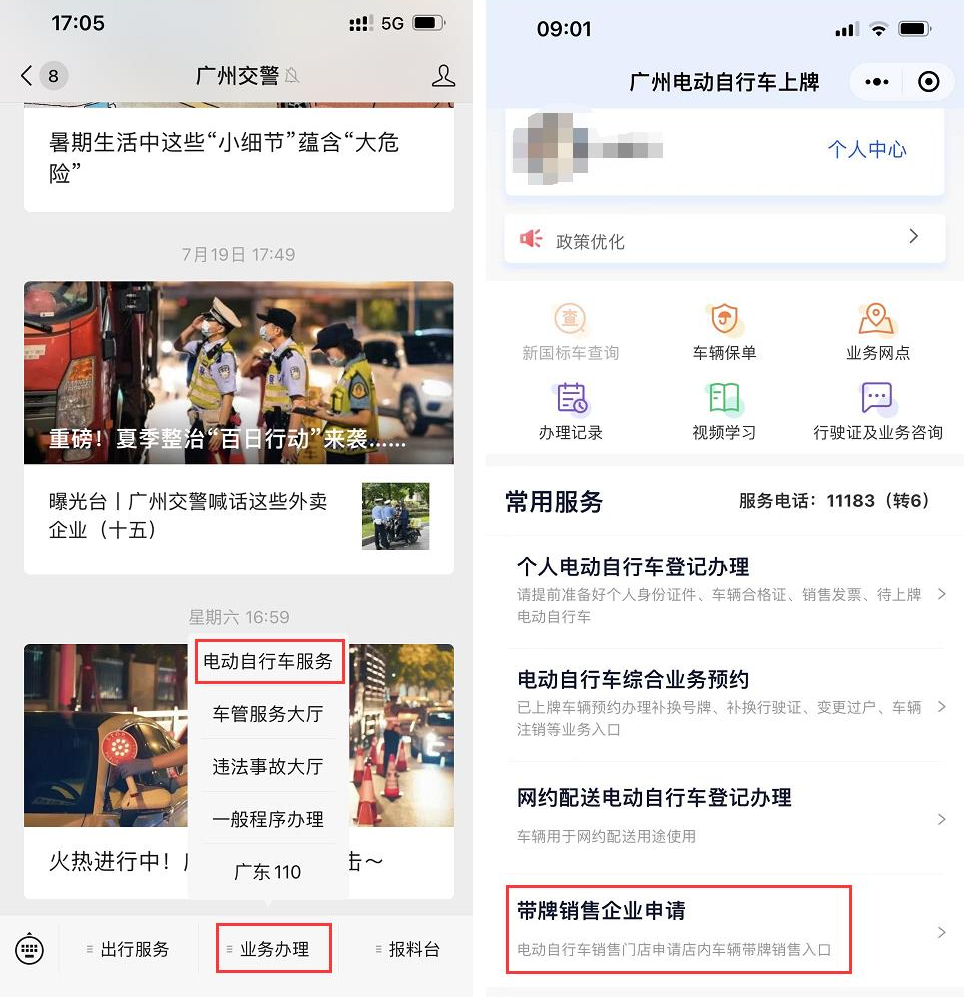This screenshot has height=997, width=965.
Task: Open 一般程序办理 in the popup menu
Action: pyautogui.click(x=268, y=819)
